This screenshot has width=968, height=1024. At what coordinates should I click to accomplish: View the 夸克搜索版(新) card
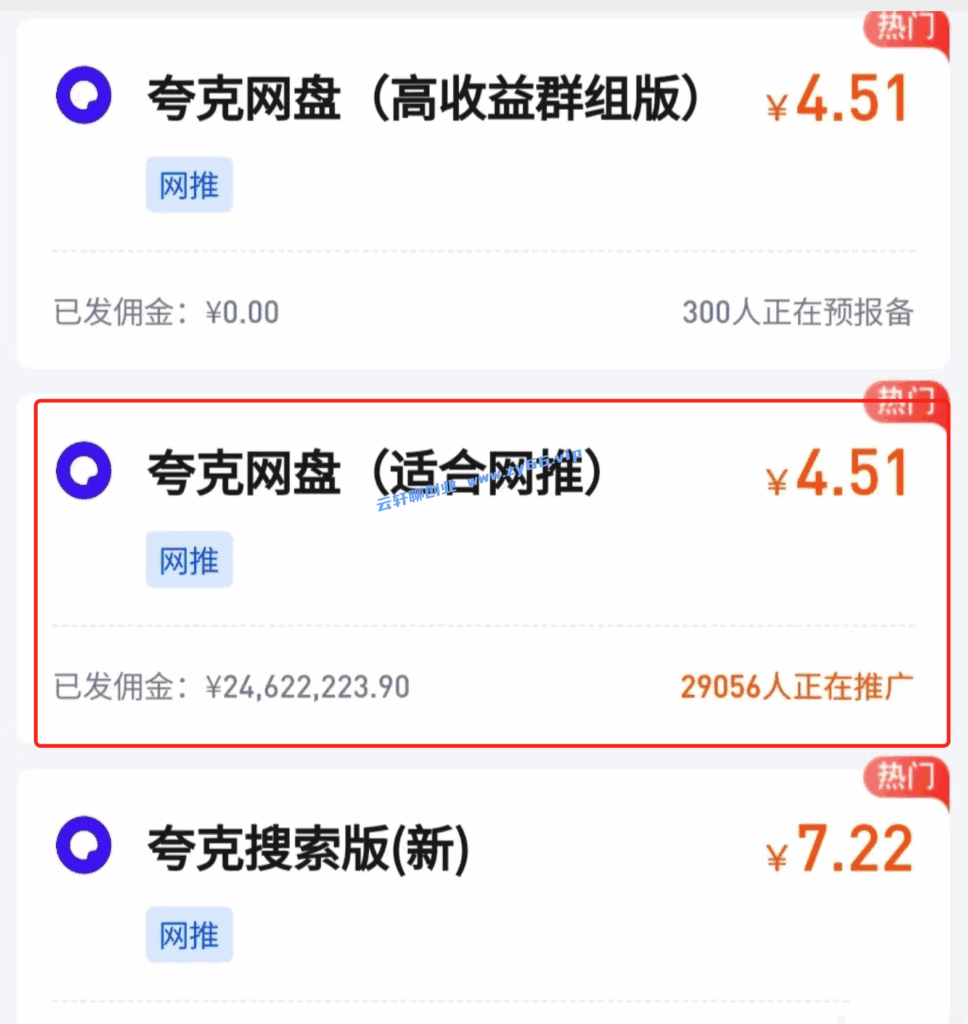pos(308,850)
